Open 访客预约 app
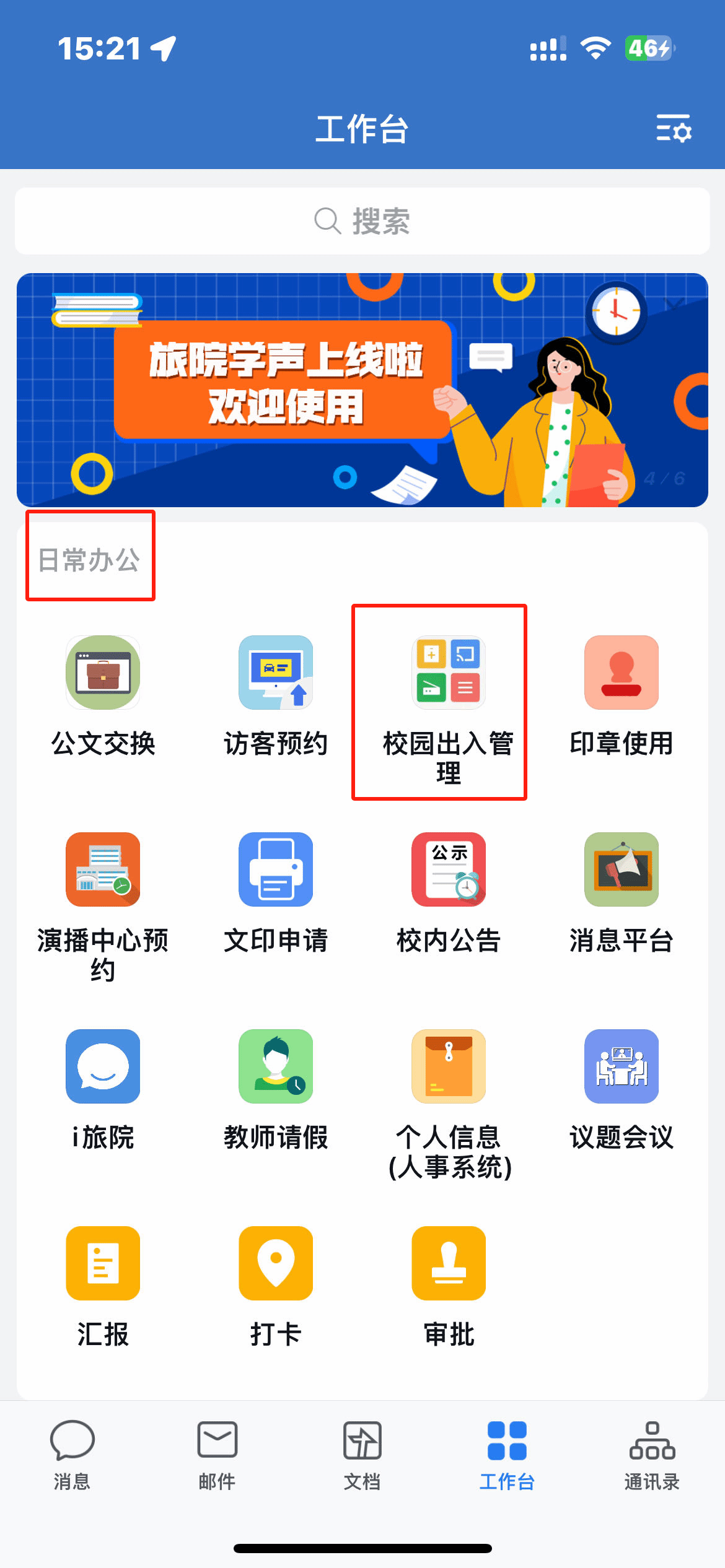This screenshot has width=725, height=1568. (276, 673)
